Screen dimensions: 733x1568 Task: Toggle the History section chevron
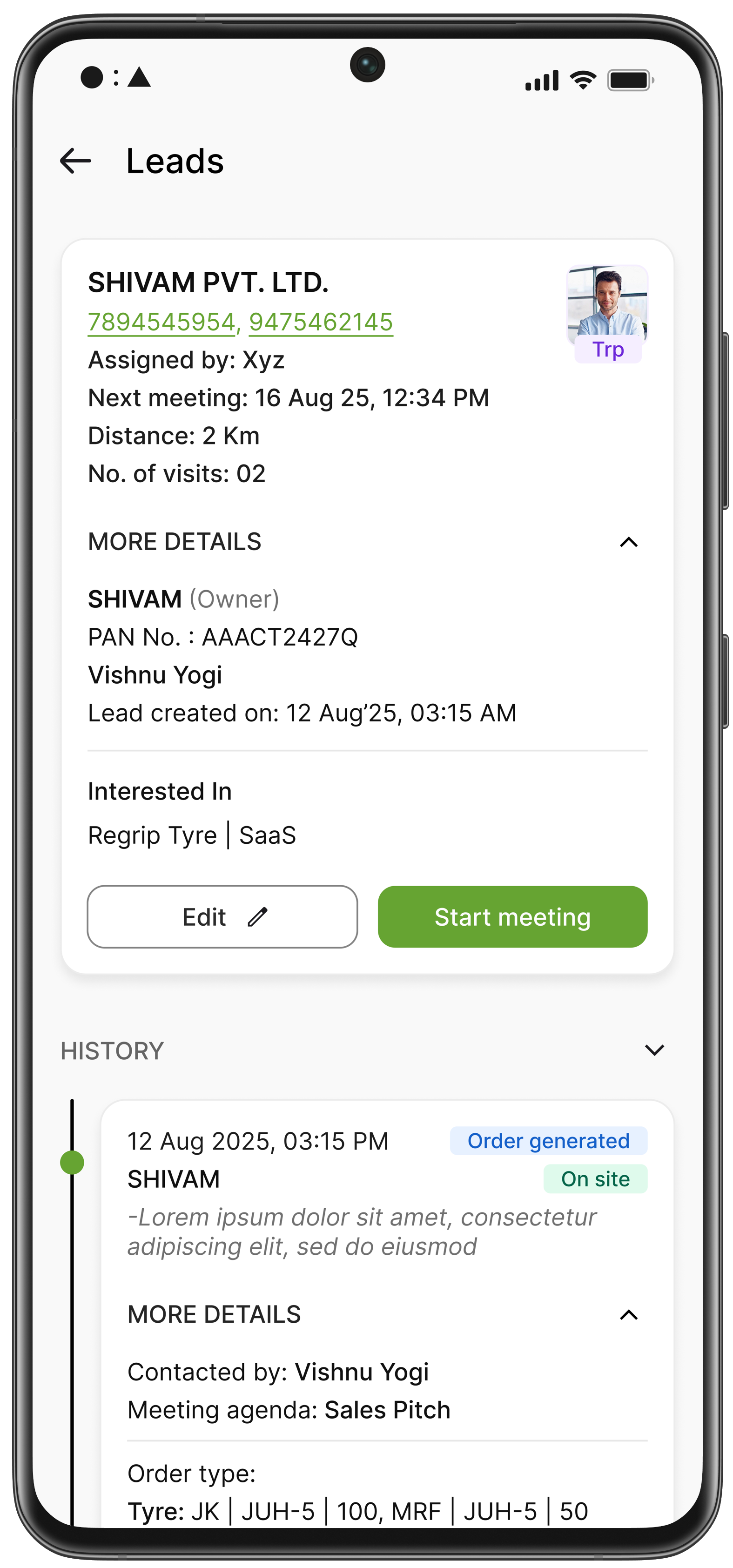click(654, 1050)
